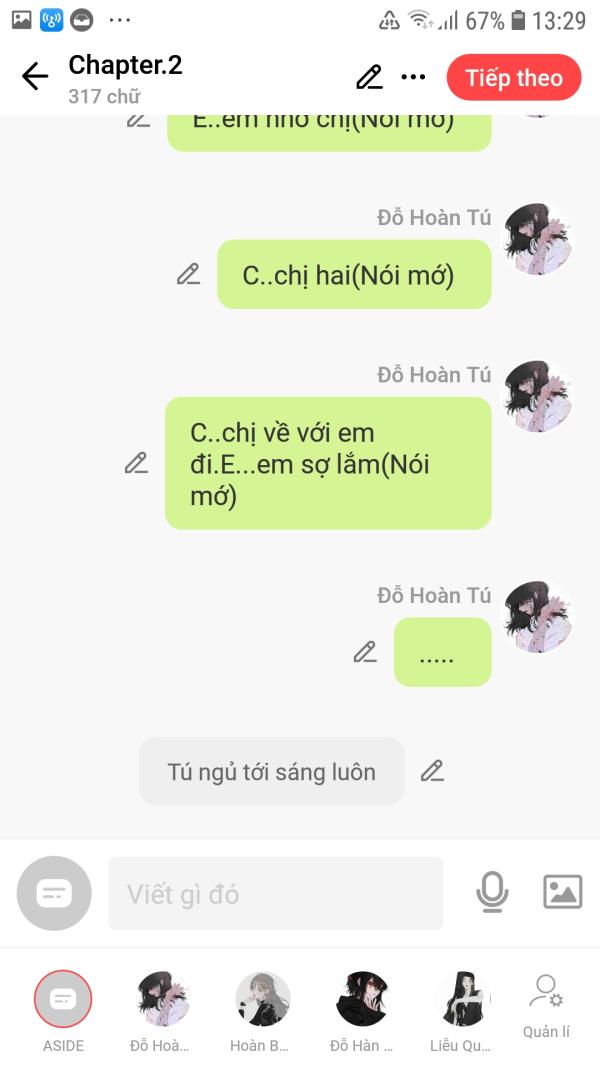This screenshot has height=1067, width=600.
Task: Tap the Tiếp theo button
Action: coord(514,78)
